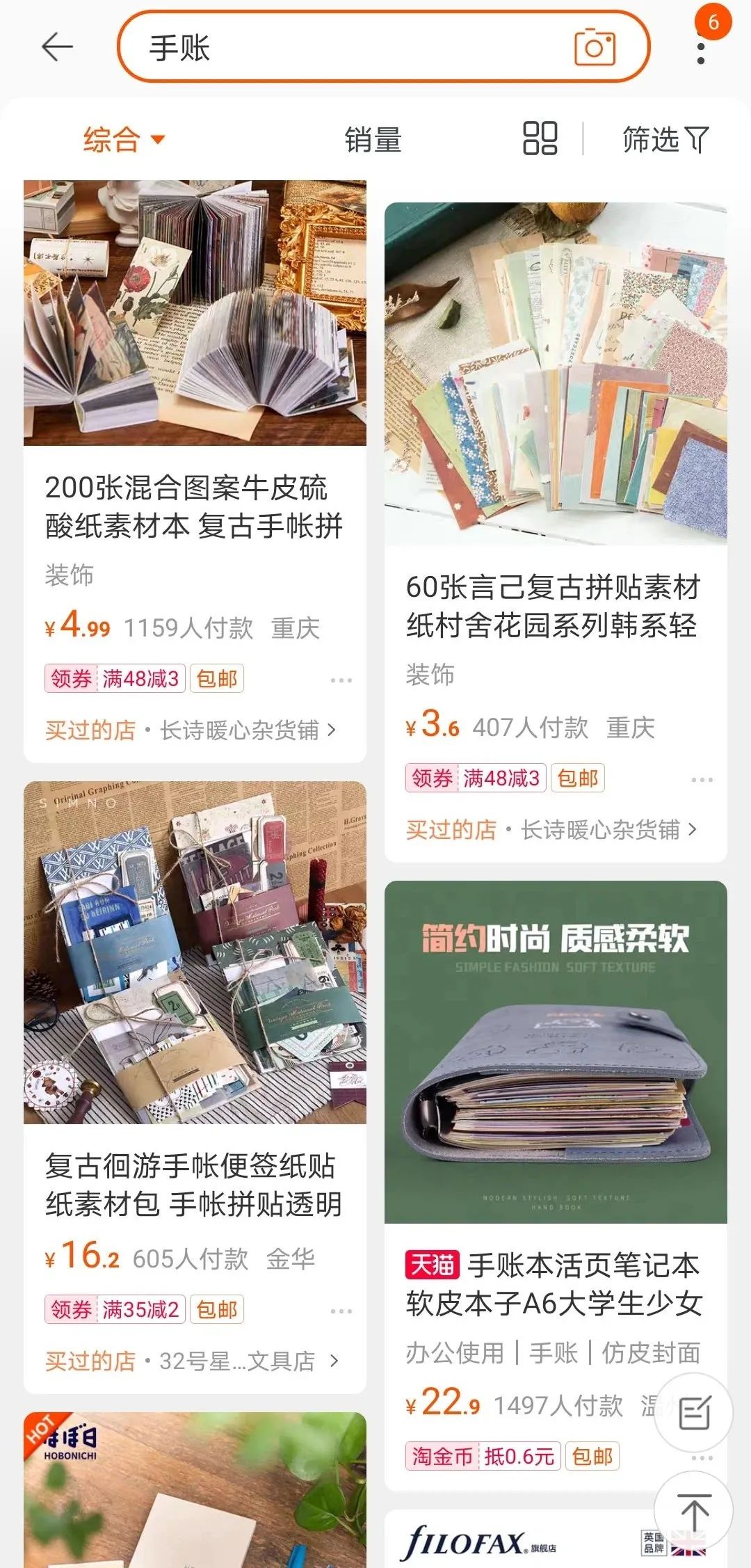Jump back to top of results

point(693,1511)
